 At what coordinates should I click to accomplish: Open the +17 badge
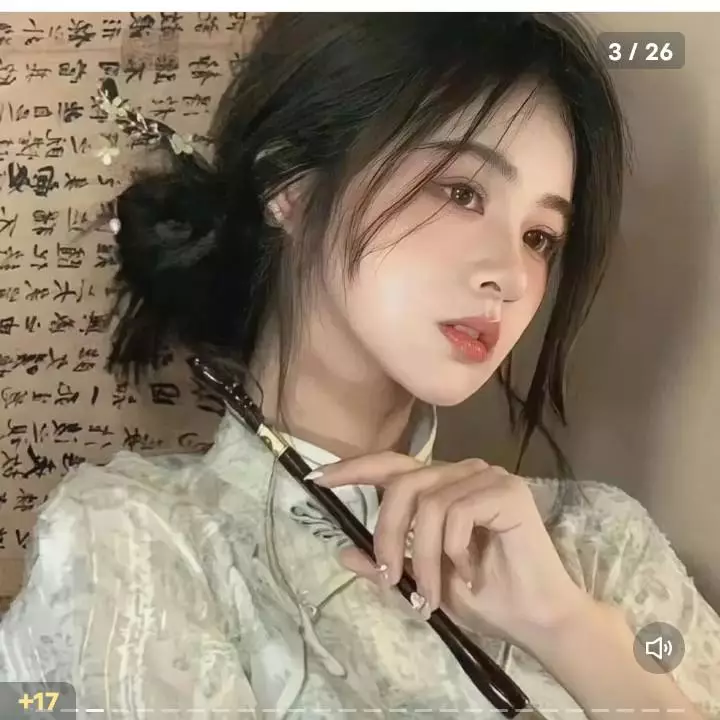coord(38,701)
